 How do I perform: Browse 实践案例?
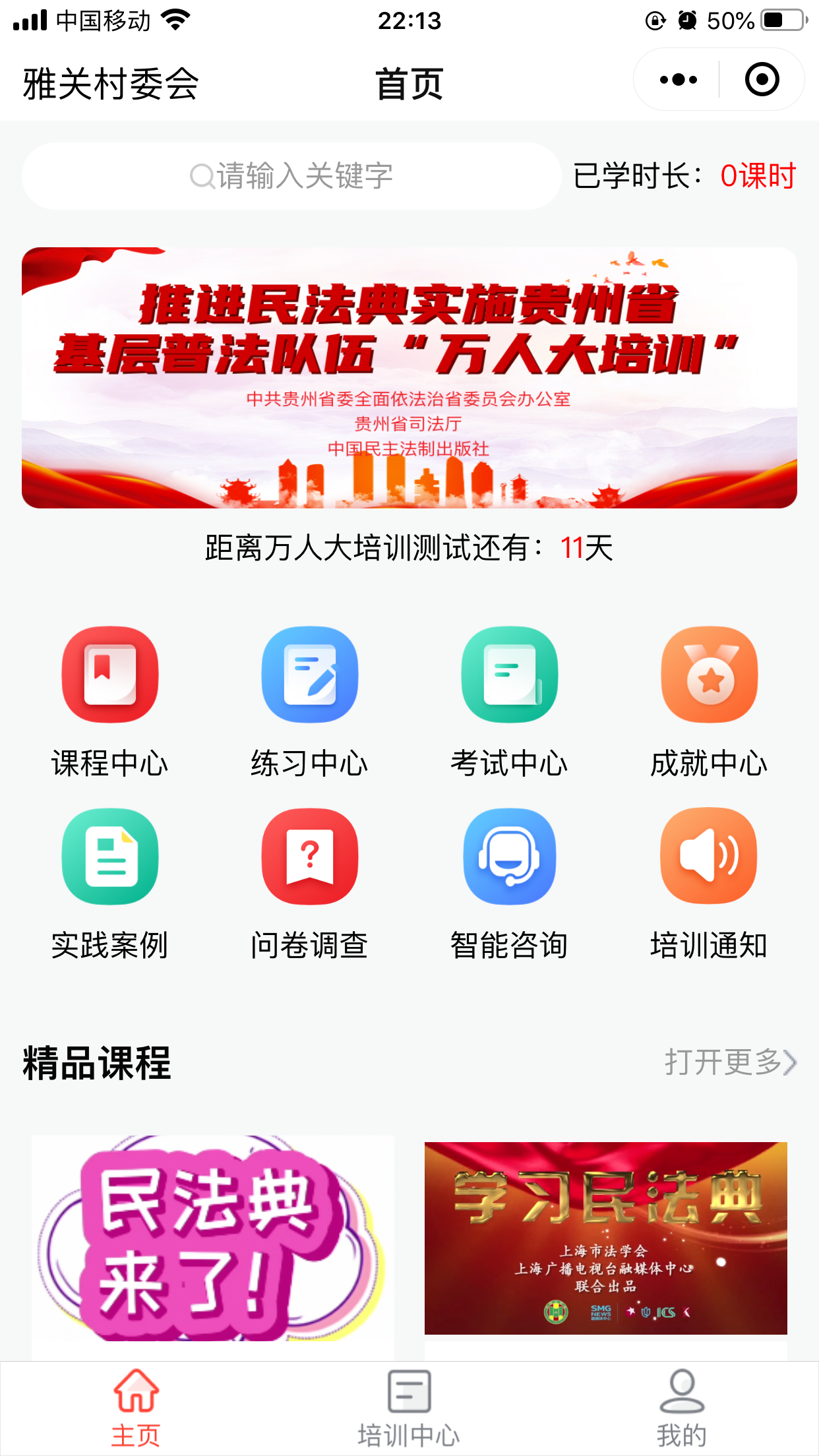[x=110, y=882]
